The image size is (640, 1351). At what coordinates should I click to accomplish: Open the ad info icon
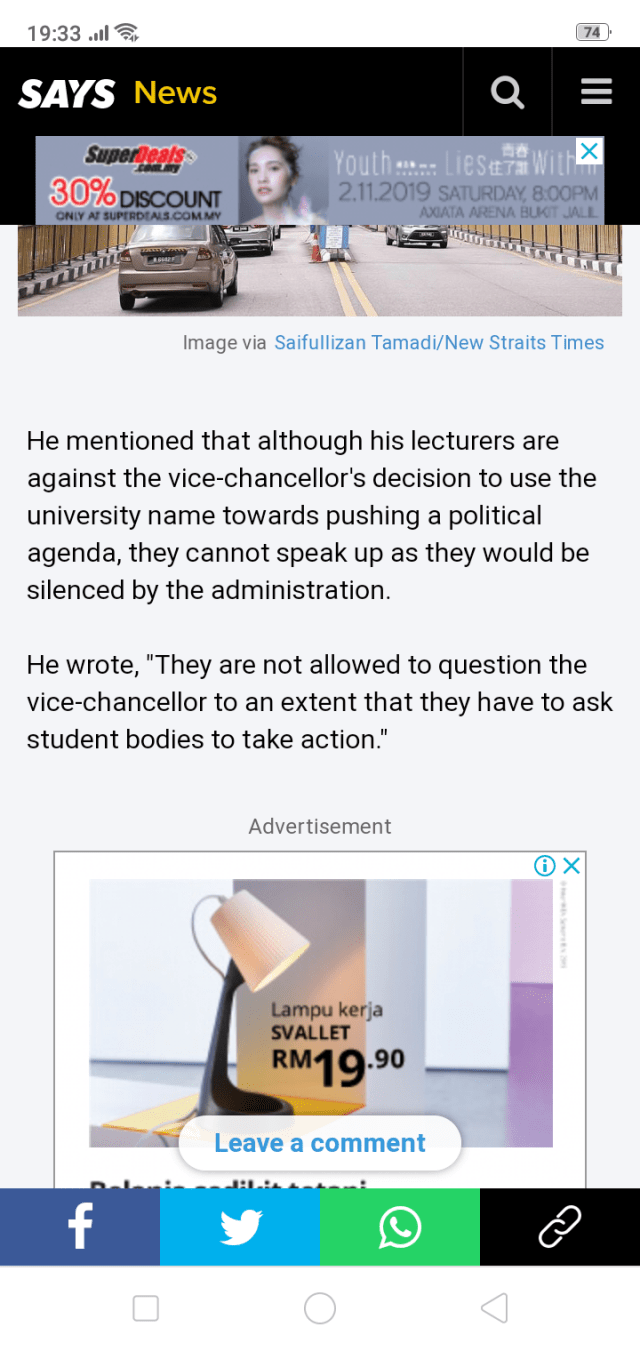[x=545, y=865]
